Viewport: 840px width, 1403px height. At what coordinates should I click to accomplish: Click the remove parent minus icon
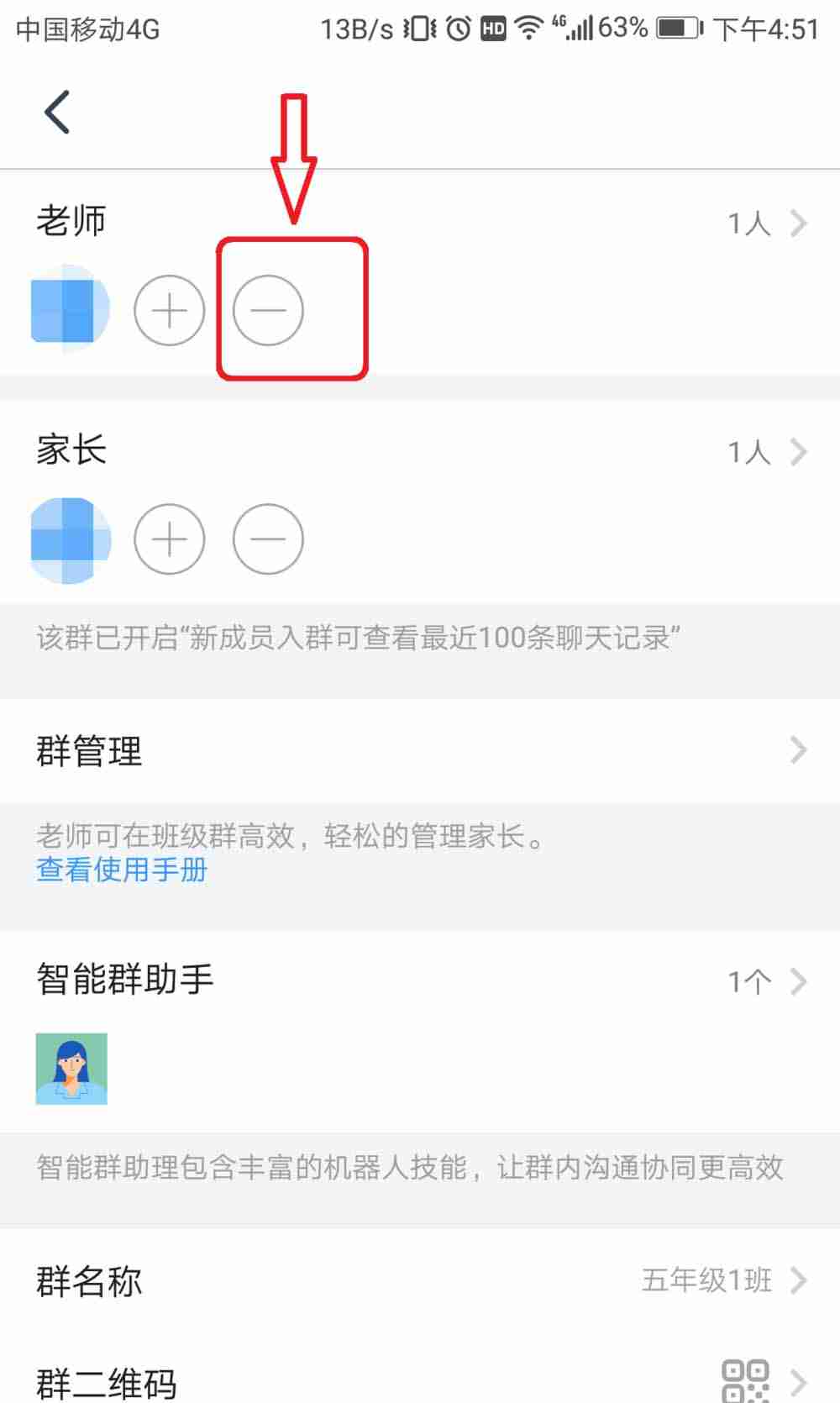pyautogui.click(x=268, y=539)
